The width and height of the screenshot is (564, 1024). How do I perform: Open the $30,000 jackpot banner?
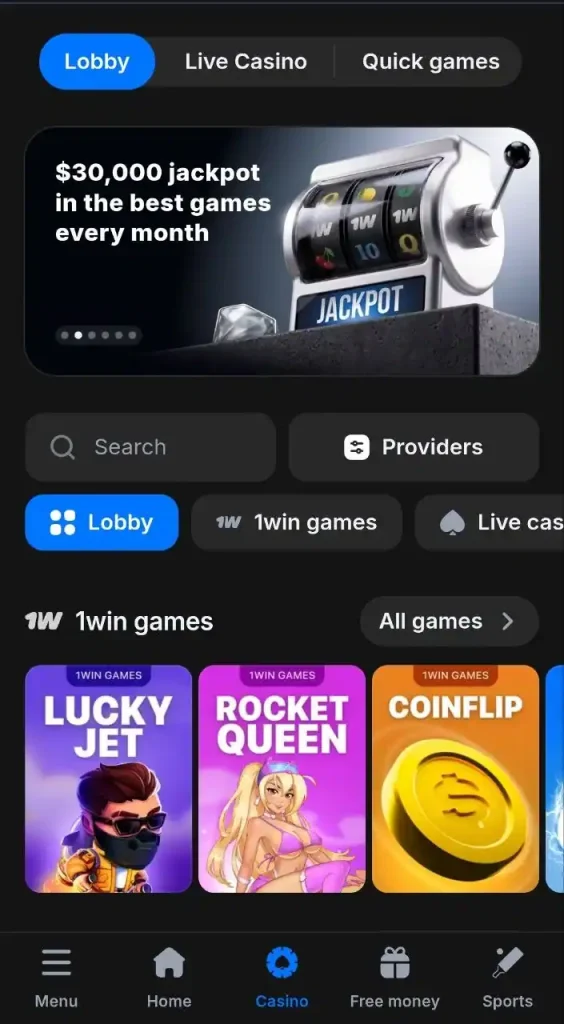[282, 251]
